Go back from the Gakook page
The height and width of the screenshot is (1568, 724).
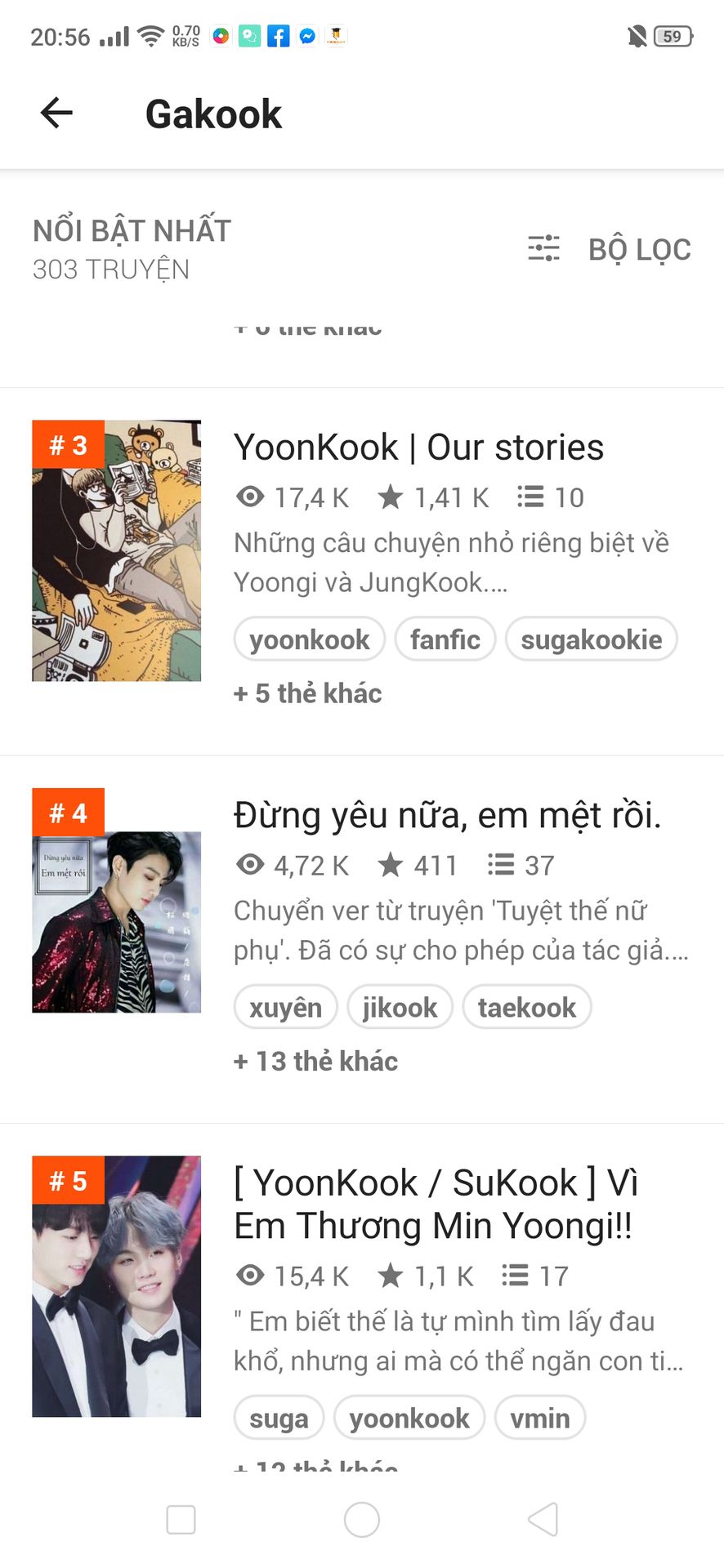[56, 113]
